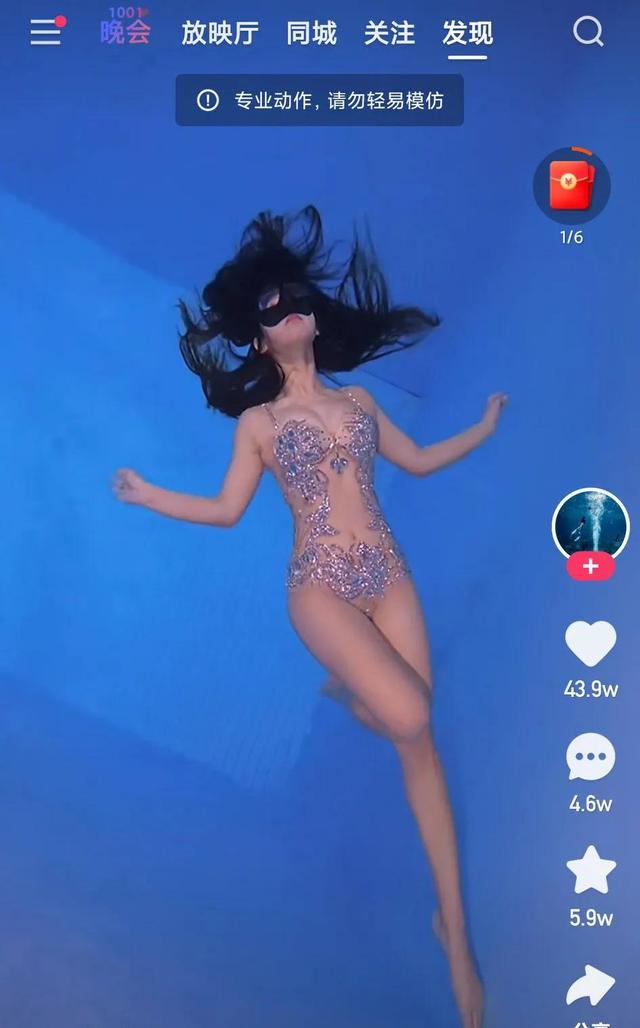640x1028 pixels.
Task: Select the 发现 tab
Action: point(467,33)
